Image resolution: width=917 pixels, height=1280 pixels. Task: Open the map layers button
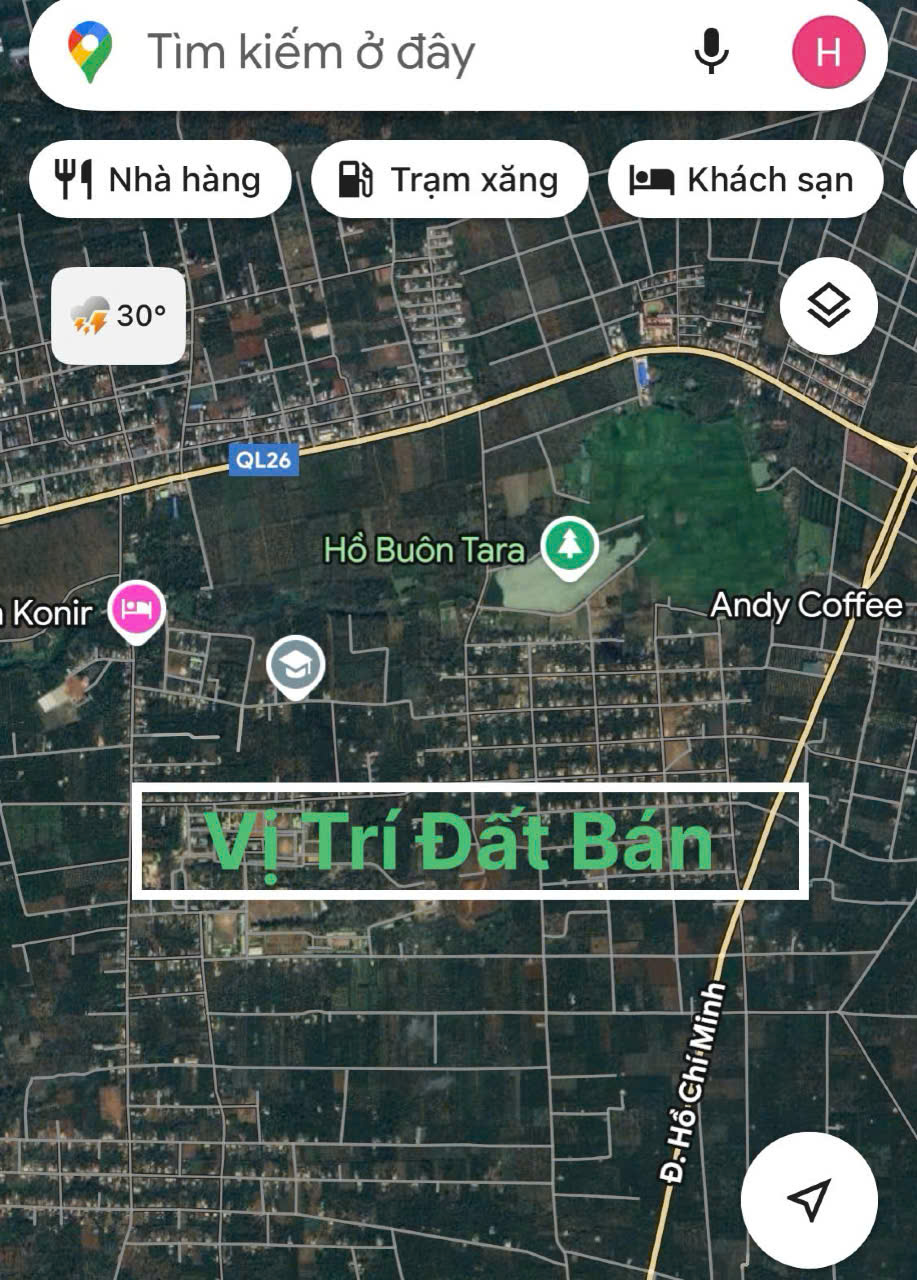tap(828, 306)
